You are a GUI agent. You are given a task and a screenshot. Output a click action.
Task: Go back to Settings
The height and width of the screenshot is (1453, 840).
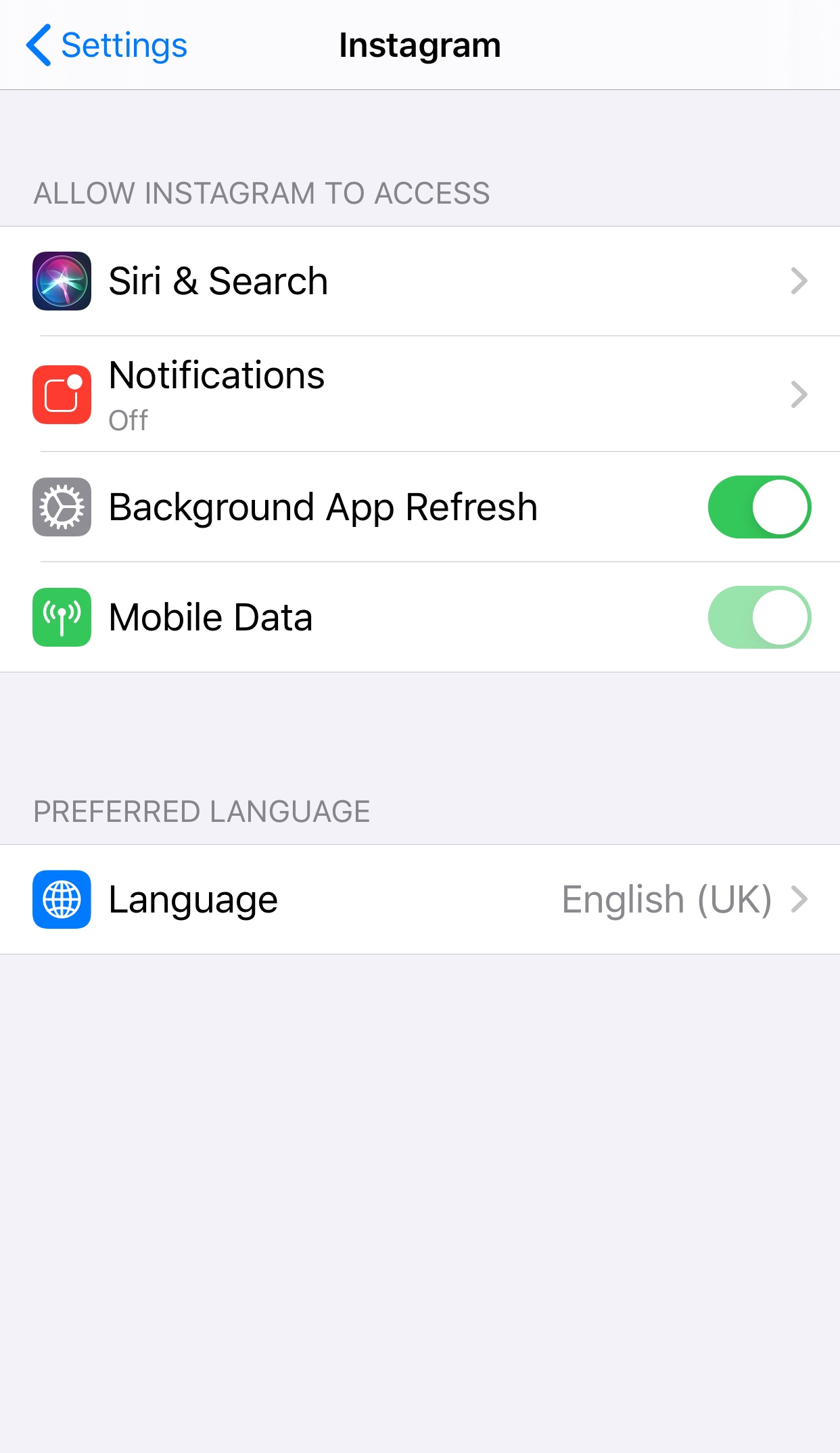pos(107,45)
